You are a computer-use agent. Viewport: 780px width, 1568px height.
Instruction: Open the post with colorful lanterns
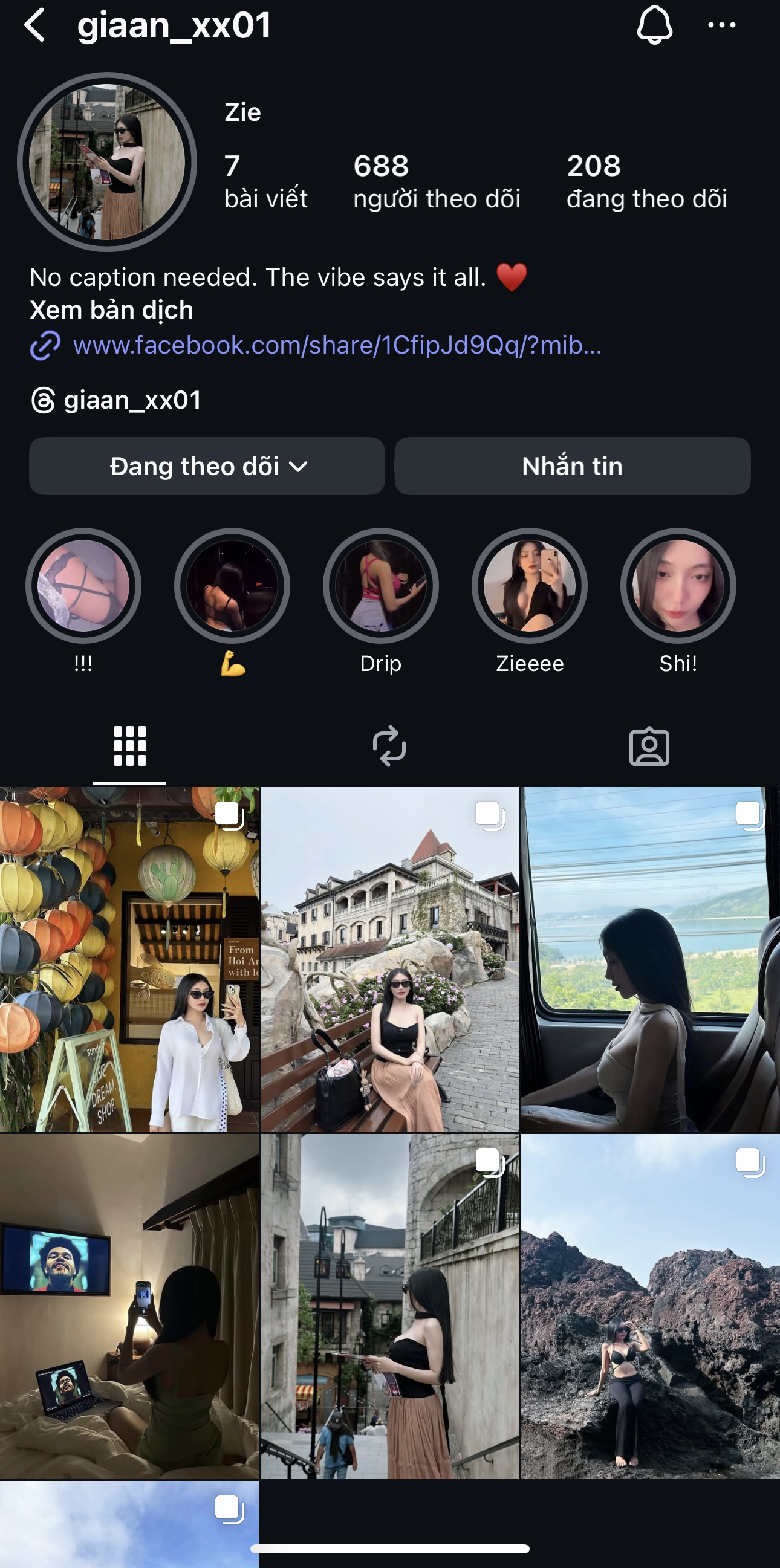129,959
